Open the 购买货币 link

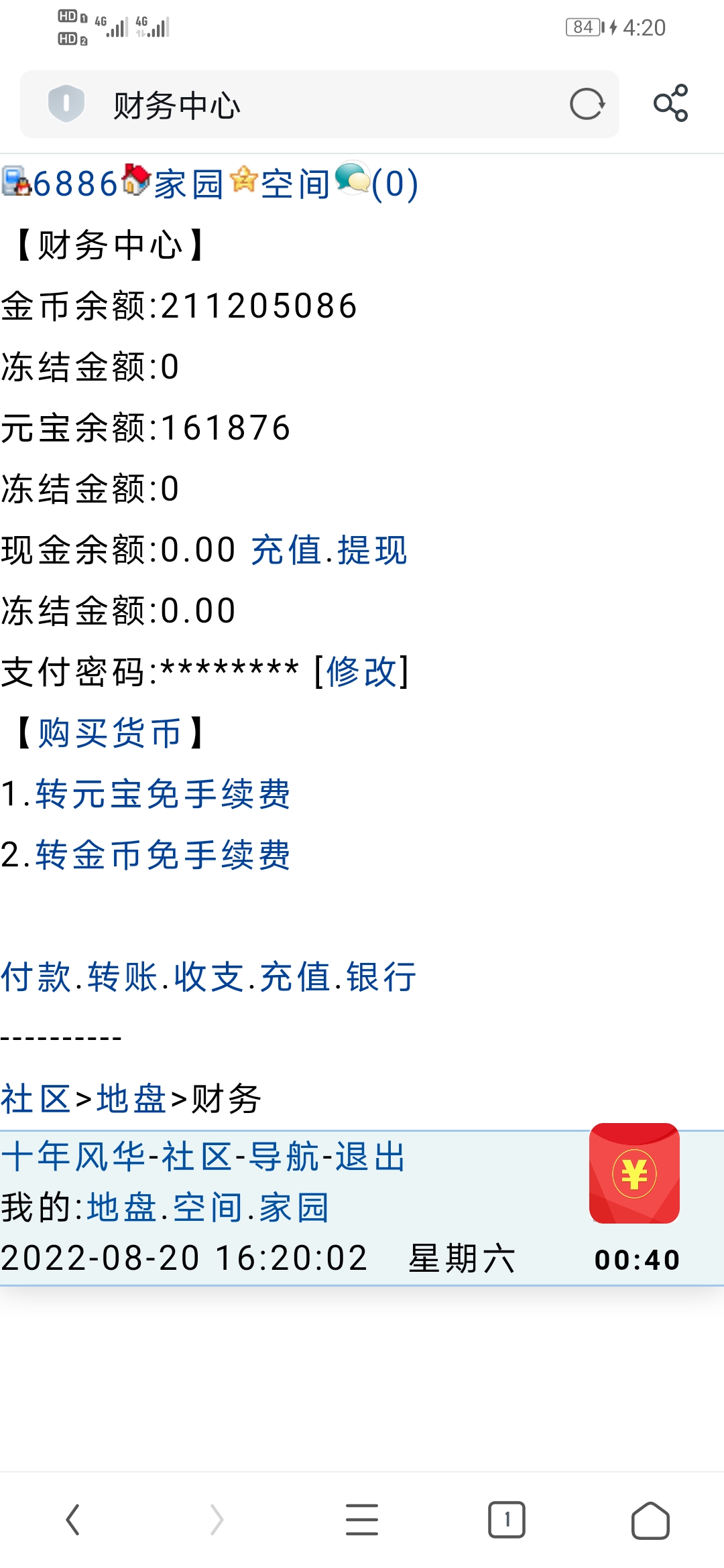coord(110,732)
